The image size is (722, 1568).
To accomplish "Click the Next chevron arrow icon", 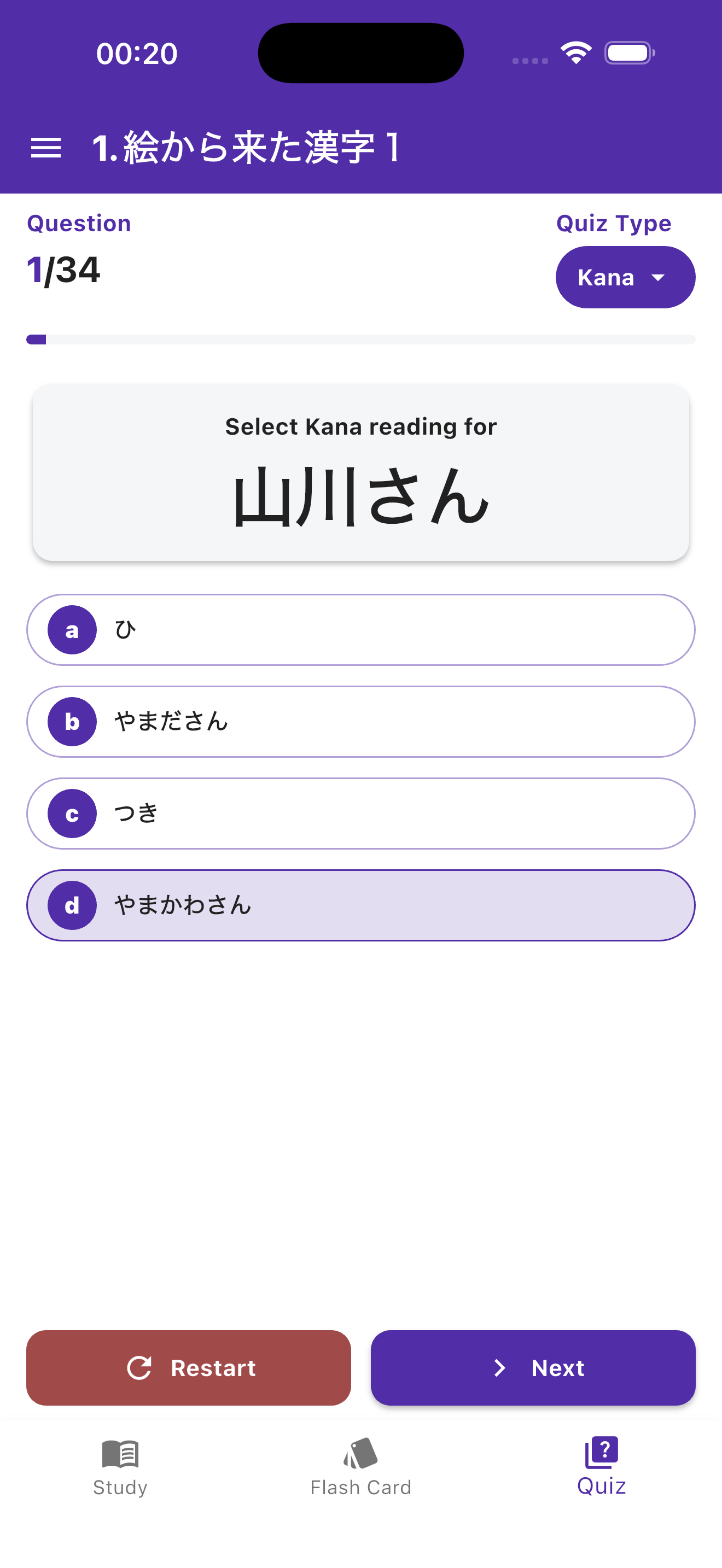I will (499, 1368).
